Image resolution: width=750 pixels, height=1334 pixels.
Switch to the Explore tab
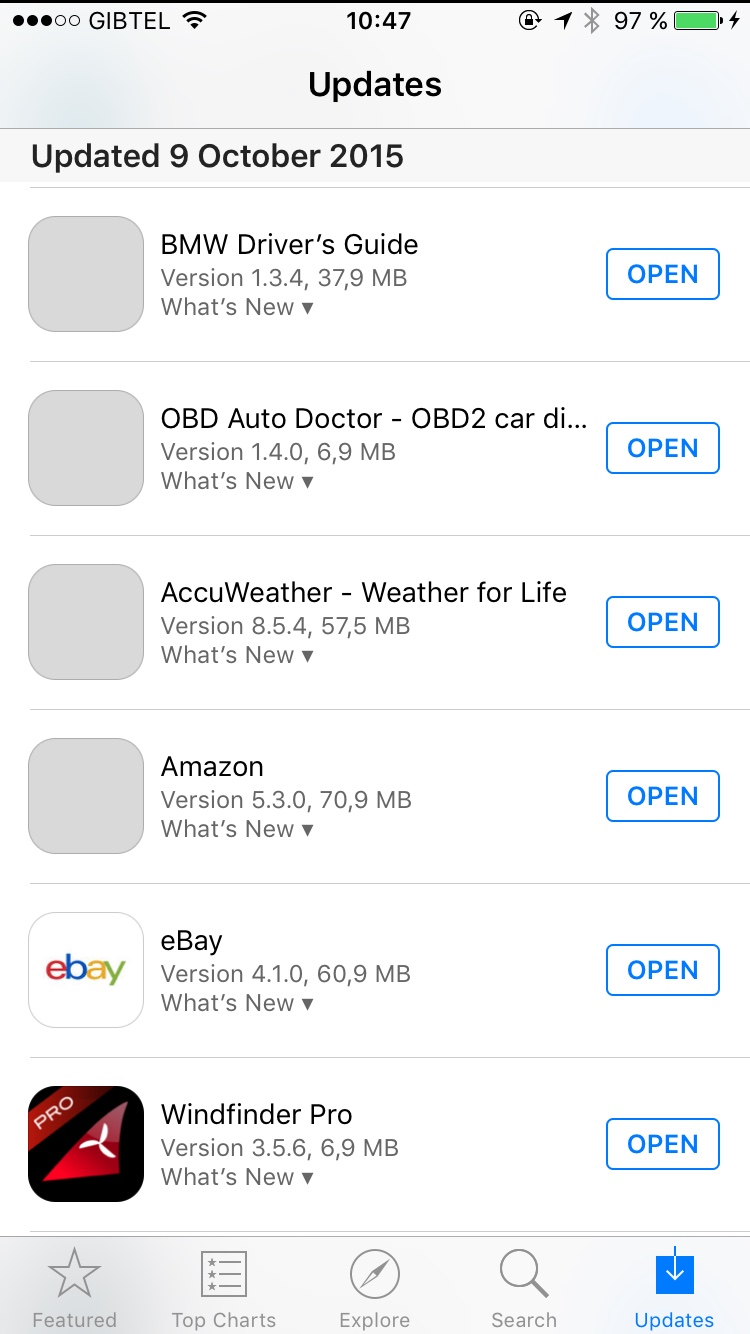(375, 1288)
